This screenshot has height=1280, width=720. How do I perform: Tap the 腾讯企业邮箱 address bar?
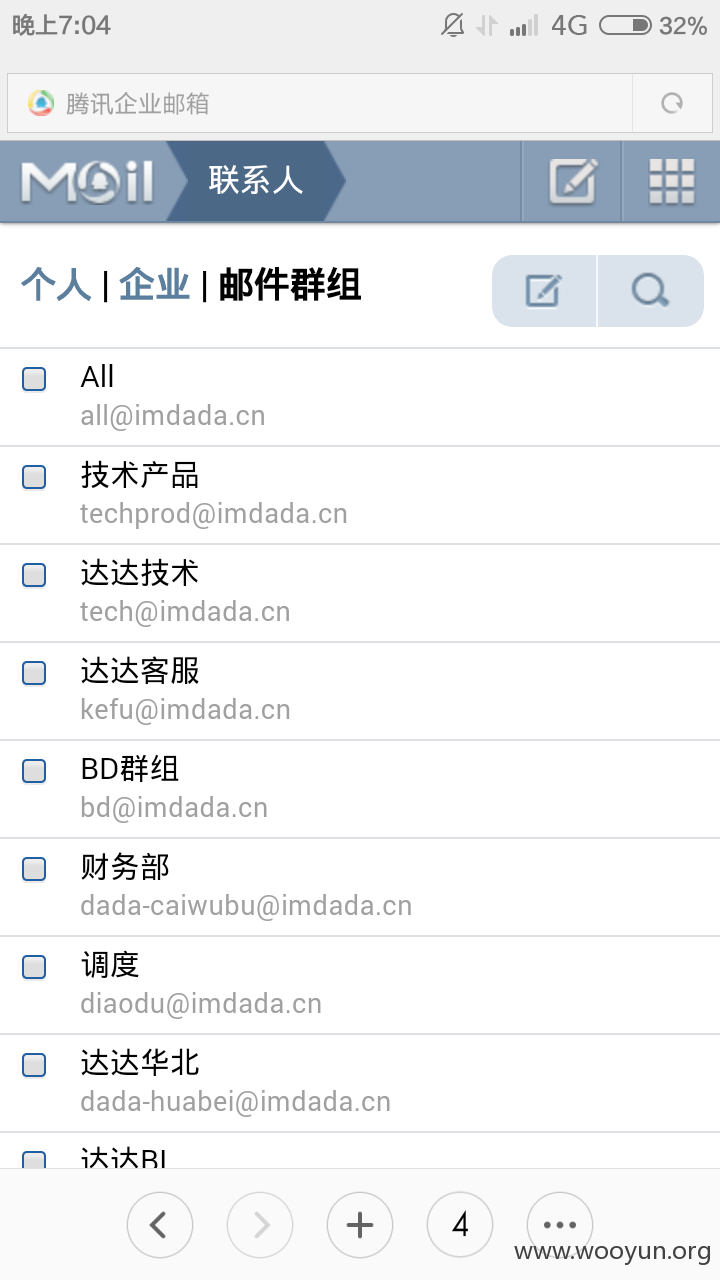320,103
